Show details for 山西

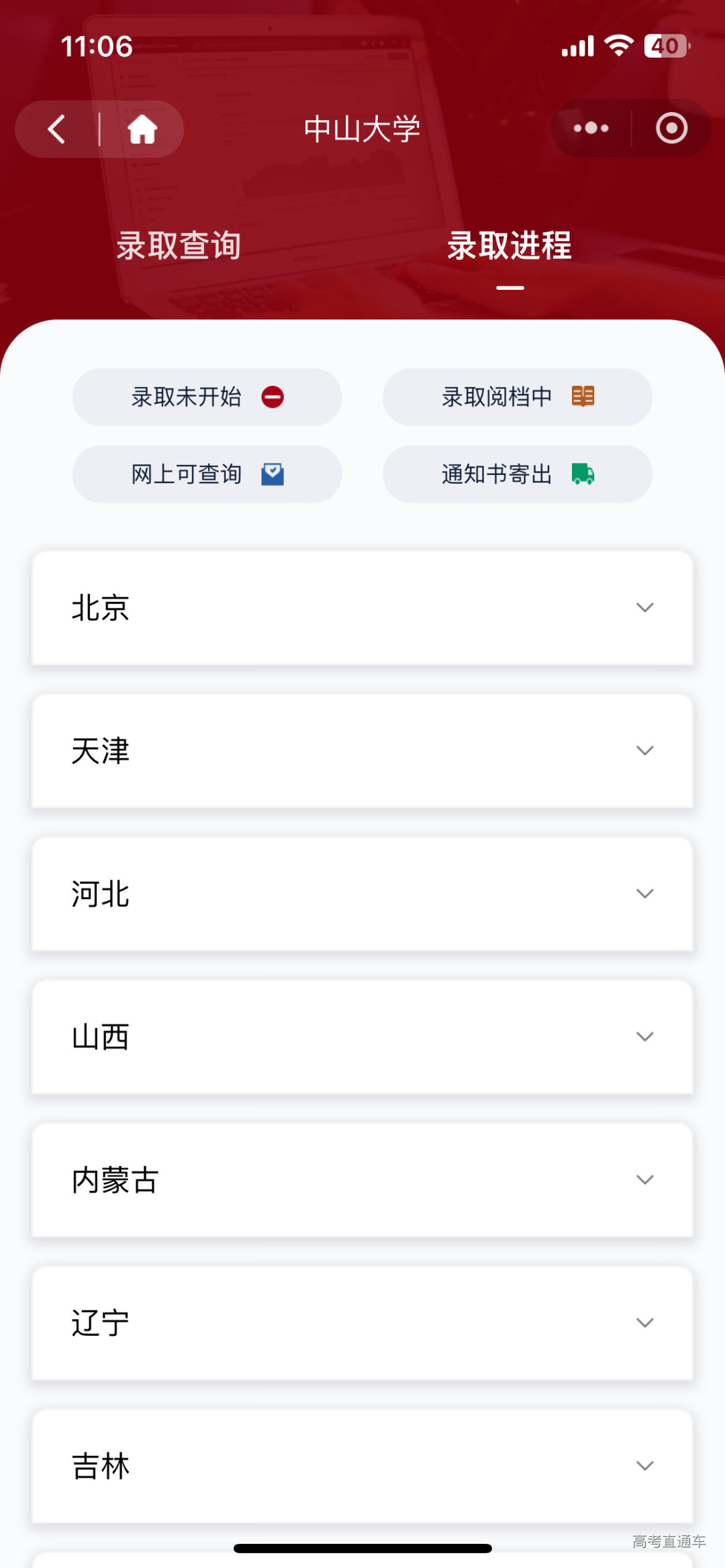[x=362, y=1037]
